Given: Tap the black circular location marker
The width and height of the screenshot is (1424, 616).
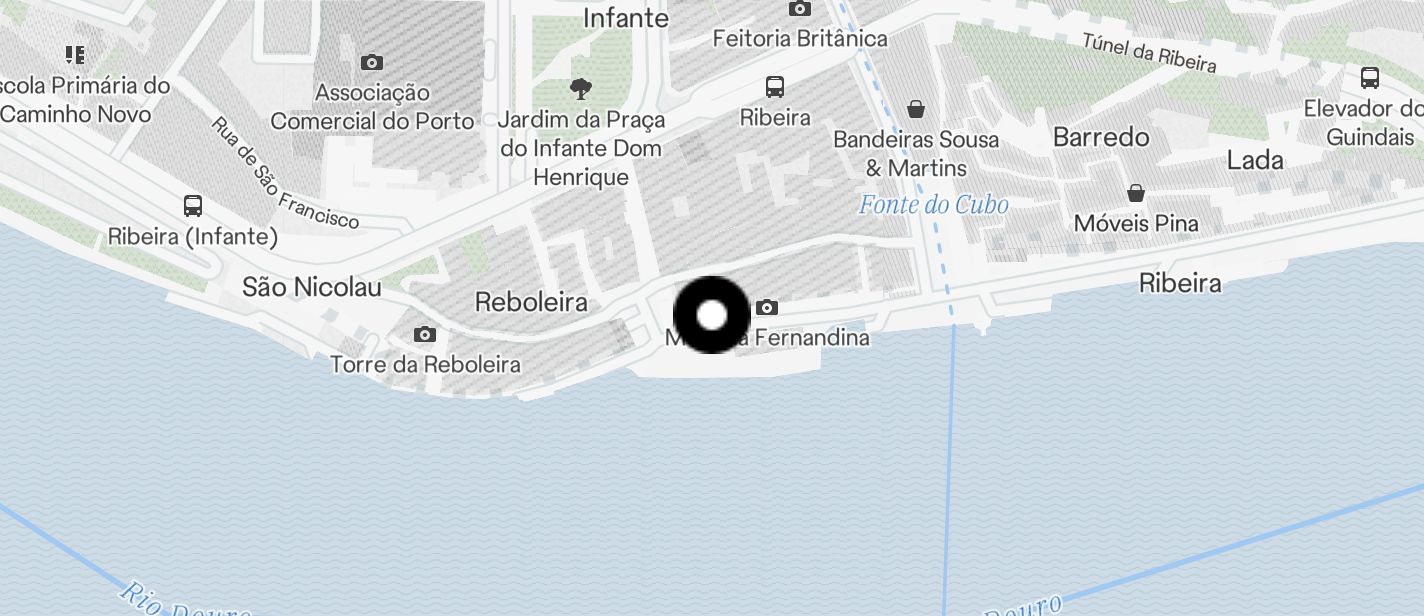Looking at the screenshot, I should pos(711,315).
